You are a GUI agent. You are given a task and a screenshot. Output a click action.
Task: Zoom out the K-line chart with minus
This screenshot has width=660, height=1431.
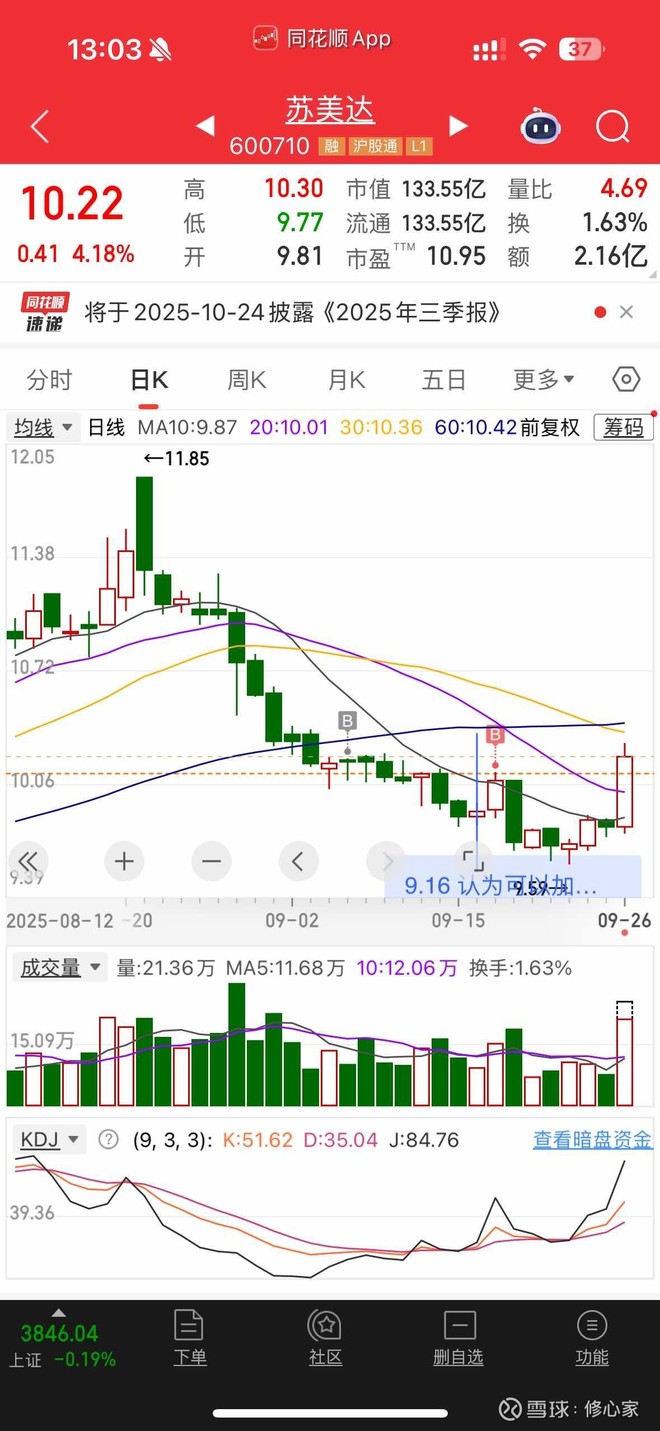tap(211, 860)
